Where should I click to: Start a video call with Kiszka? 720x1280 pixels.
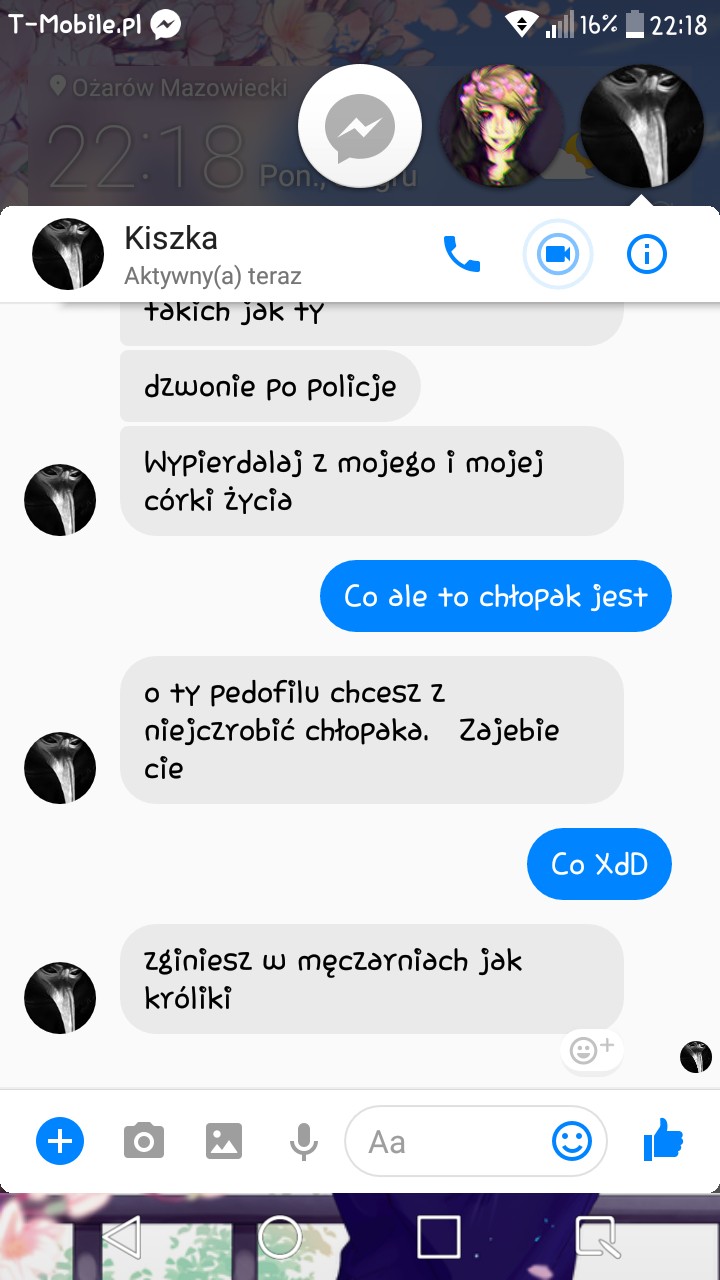pyautogui.click(x=558, y=255)
